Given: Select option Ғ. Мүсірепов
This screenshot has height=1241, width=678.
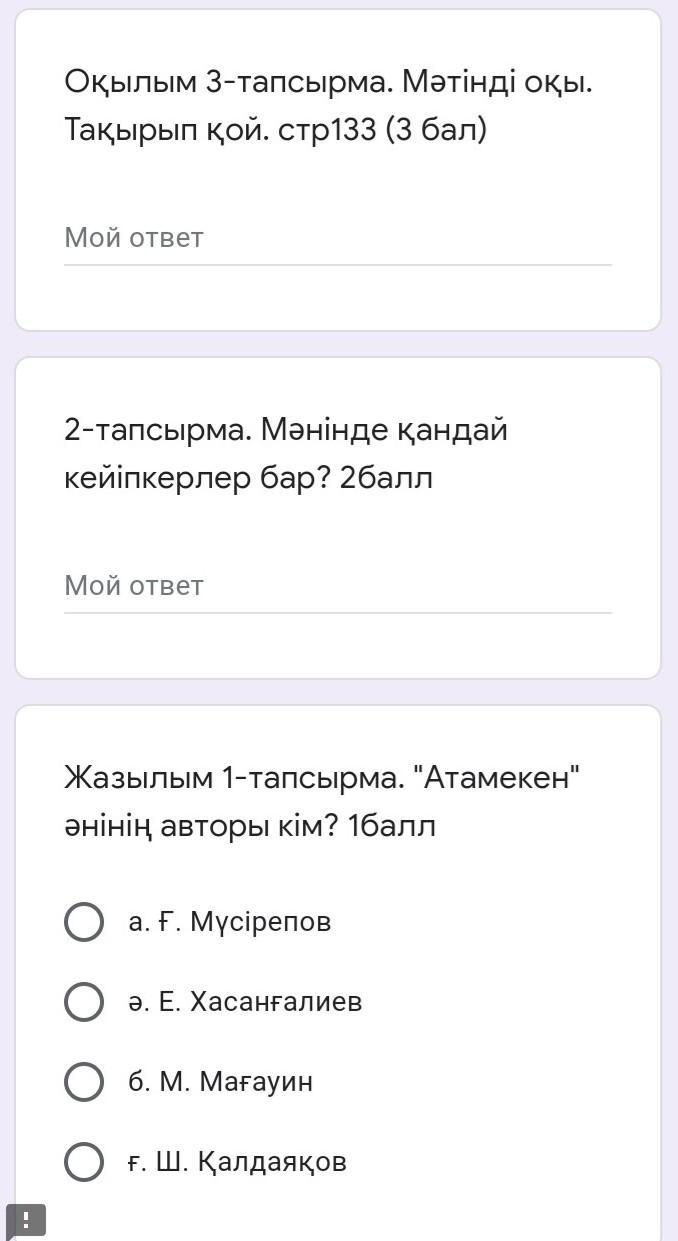Looking at the screenshot, I should click(x=84, y=922).
